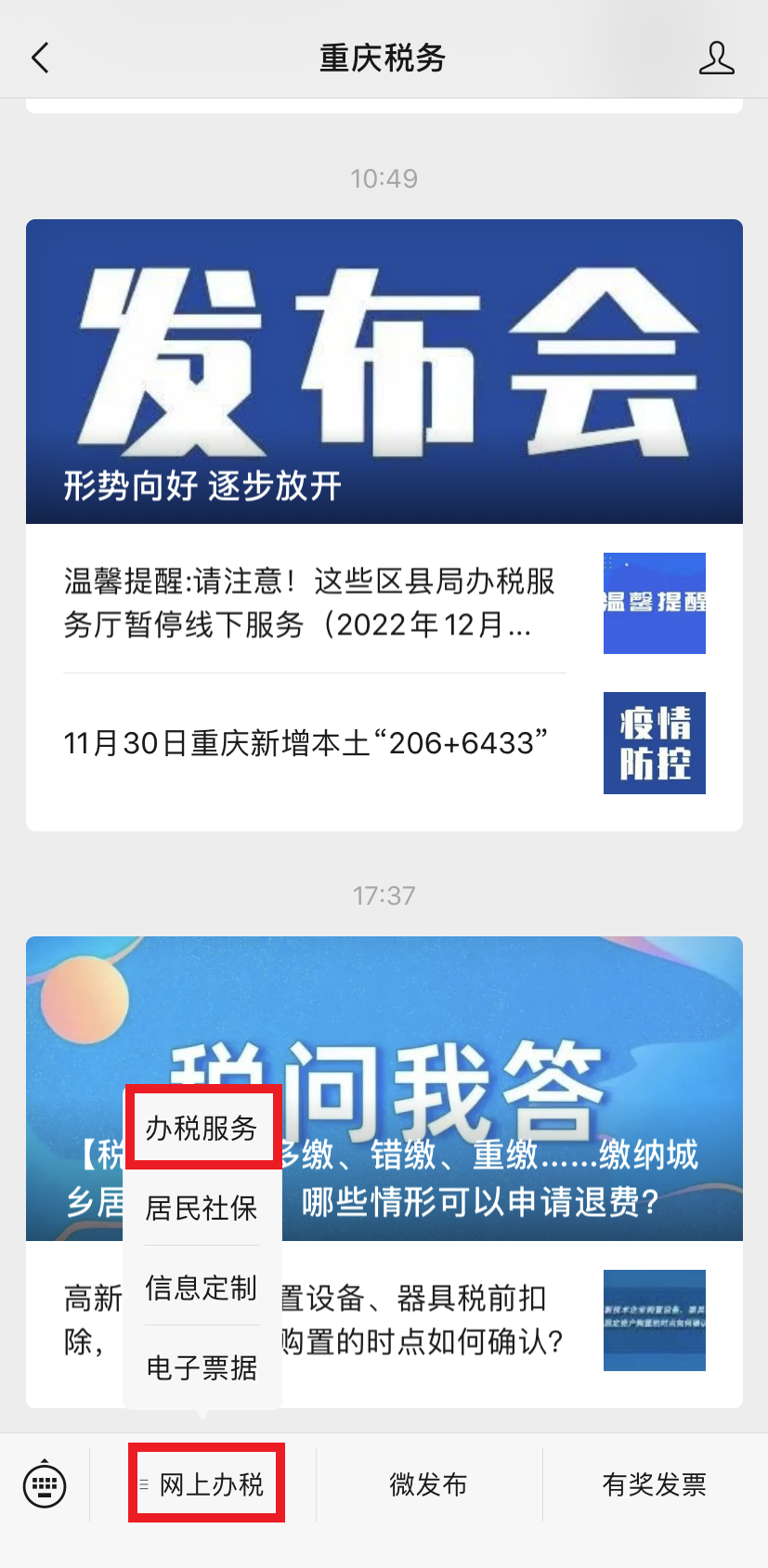Go back from 重庆税务 chat
The image size is (768, 1568).
(40, 58)
